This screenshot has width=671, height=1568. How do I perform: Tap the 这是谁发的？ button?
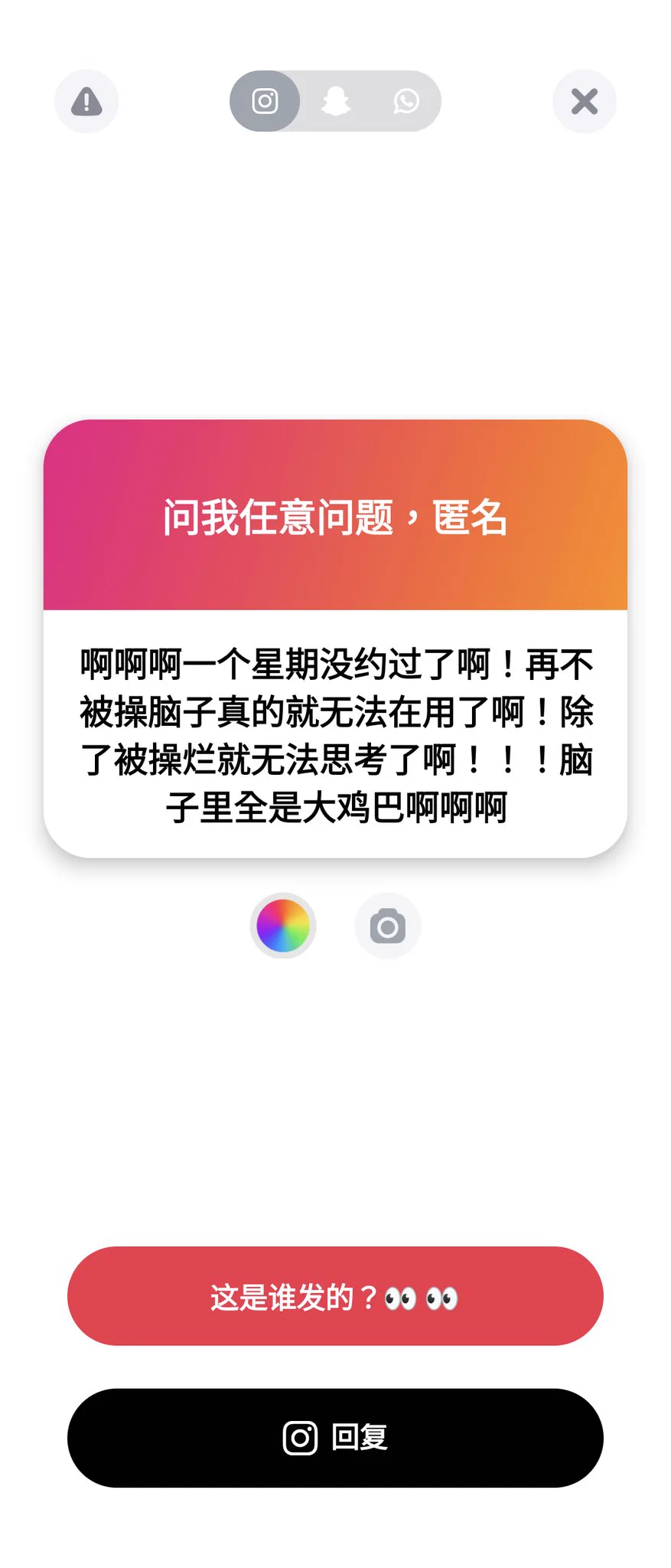pyautogui.click(x=335, y=1296)
